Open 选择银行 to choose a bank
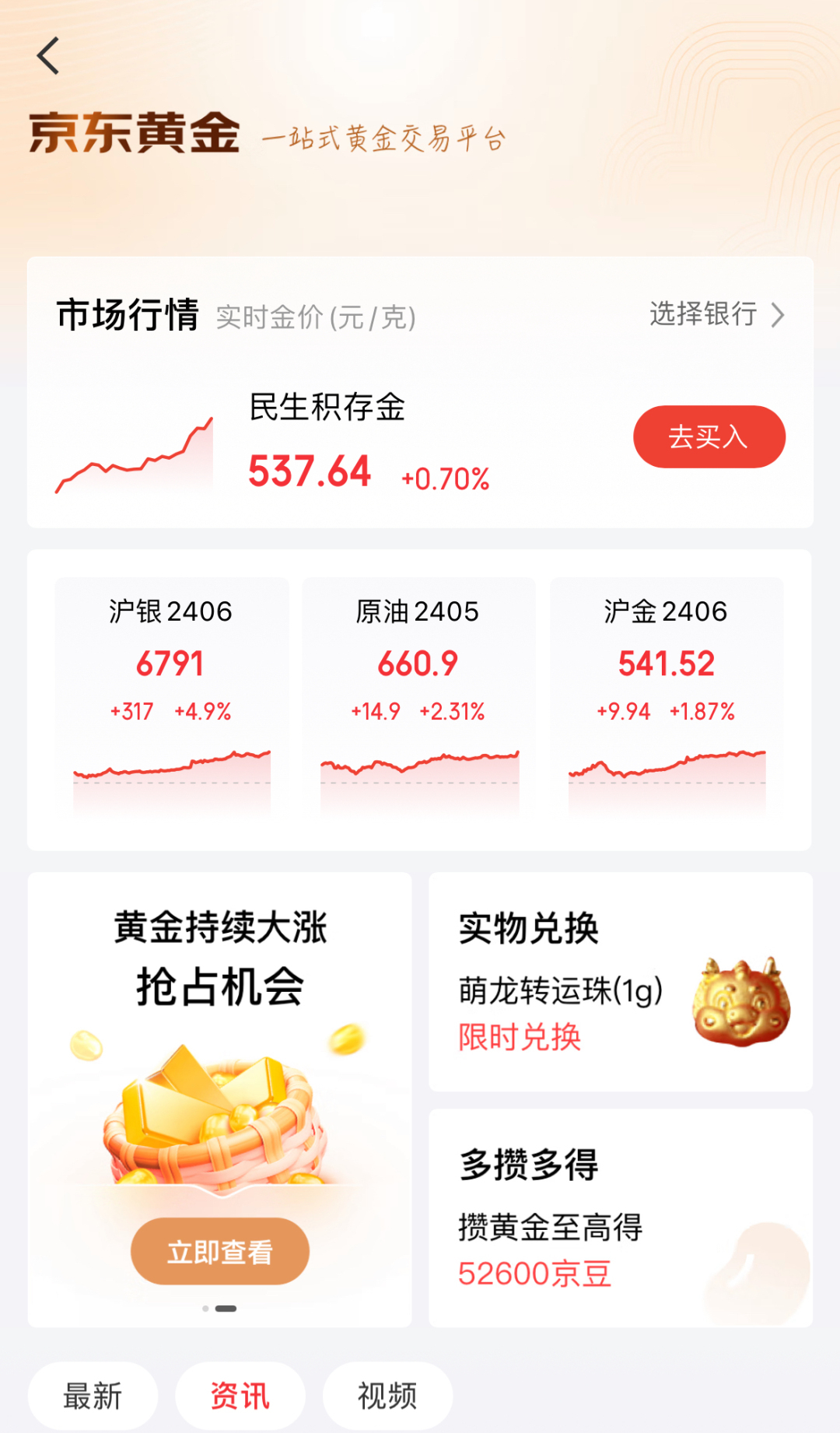The height and width of the screenshot is (1433, 840). click(716, 314)
